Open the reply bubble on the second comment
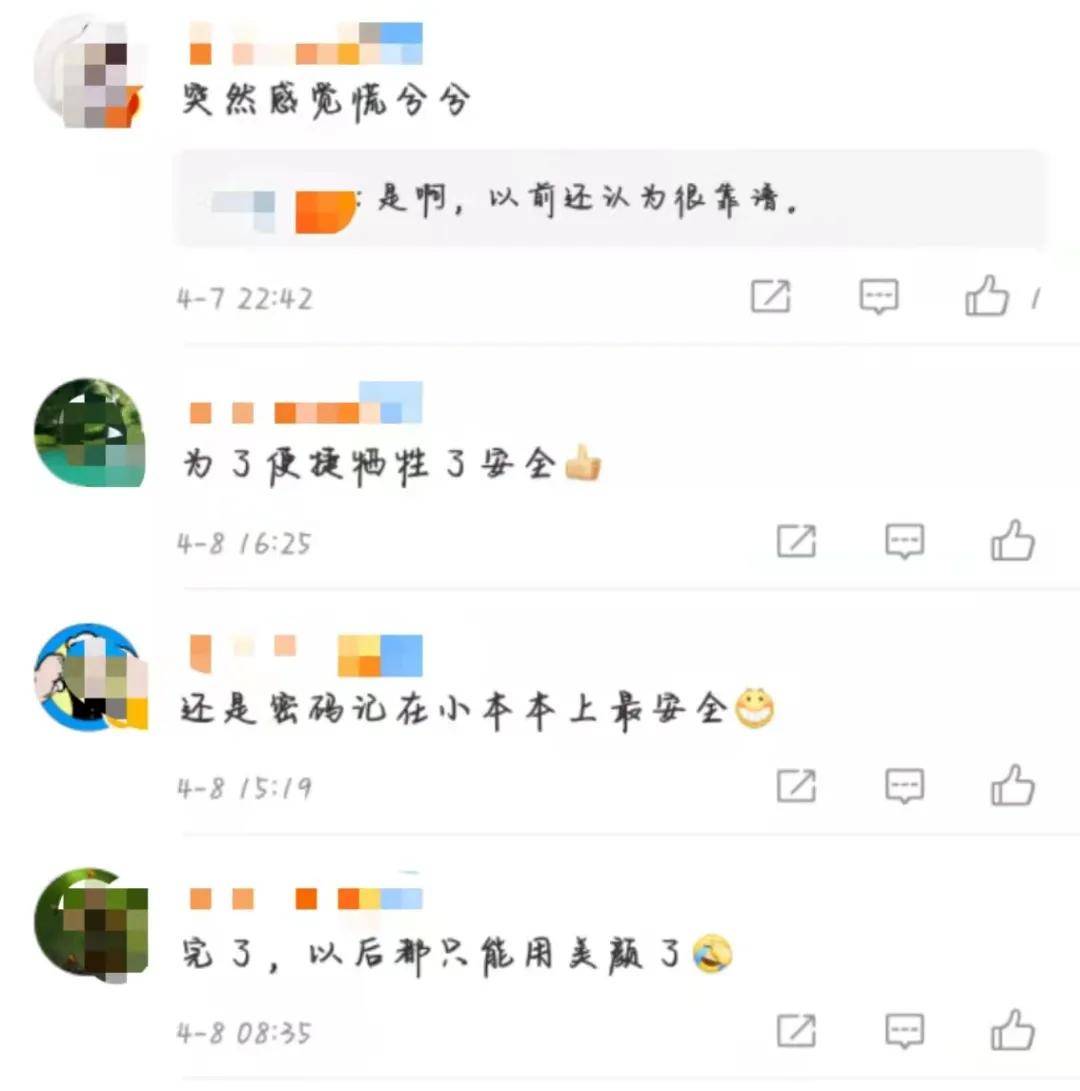 coord(904,540)
